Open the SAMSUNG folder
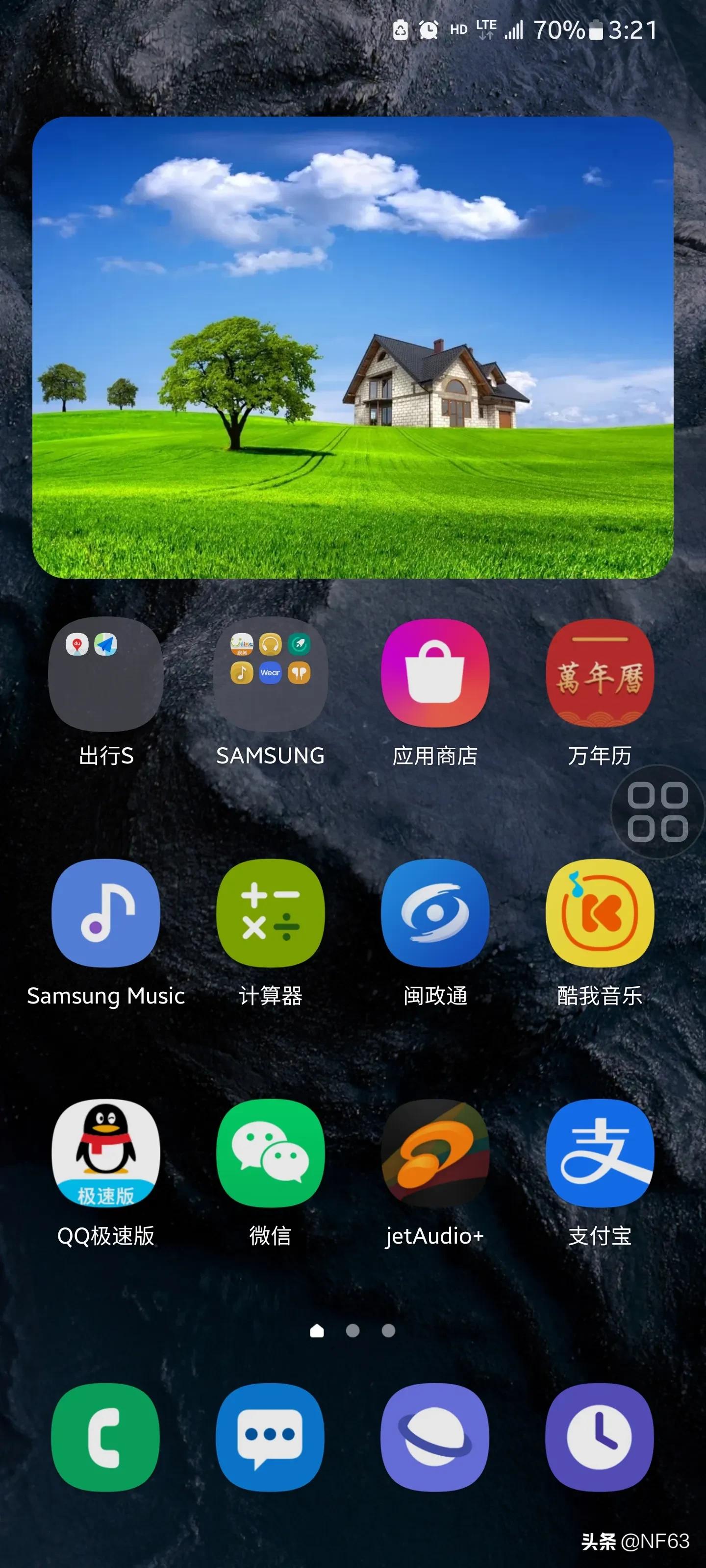 pos(270,676)
